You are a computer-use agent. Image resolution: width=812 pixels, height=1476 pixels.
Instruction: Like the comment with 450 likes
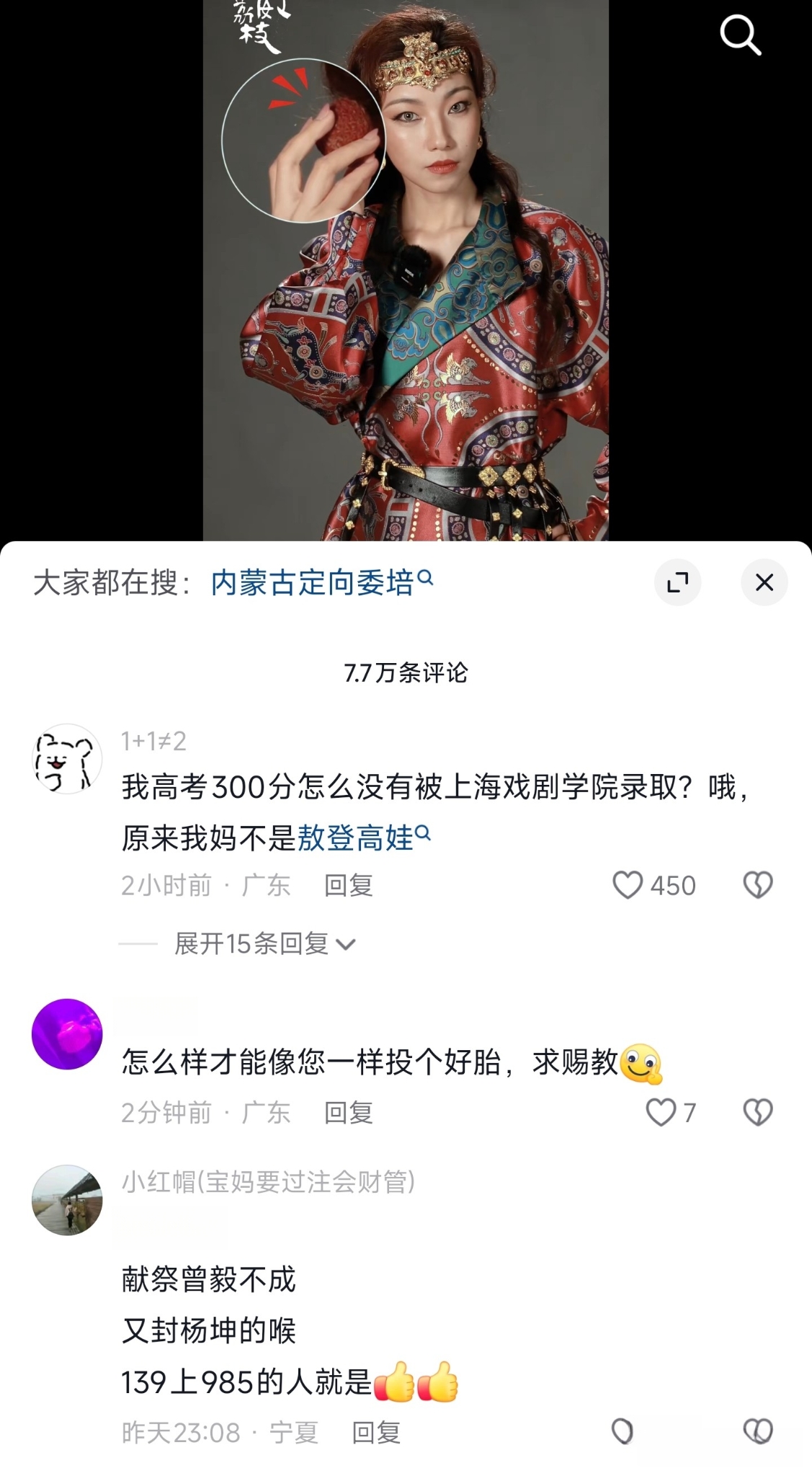point(628,885)
